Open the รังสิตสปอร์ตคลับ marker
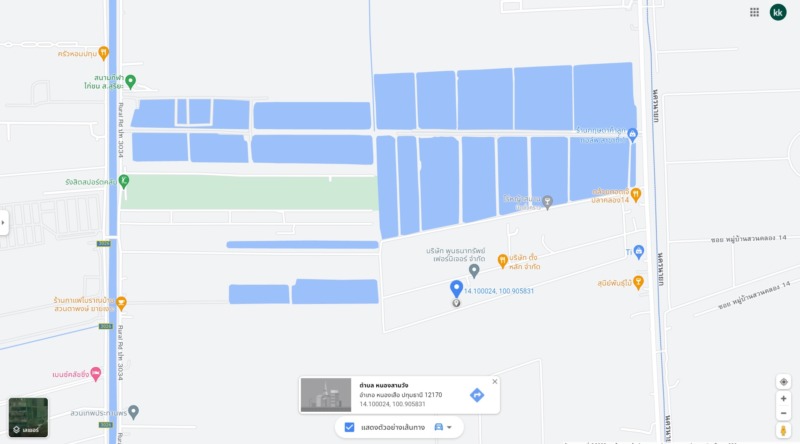The height and width of the screenshot is (444, 800). (x=124, y=181)
